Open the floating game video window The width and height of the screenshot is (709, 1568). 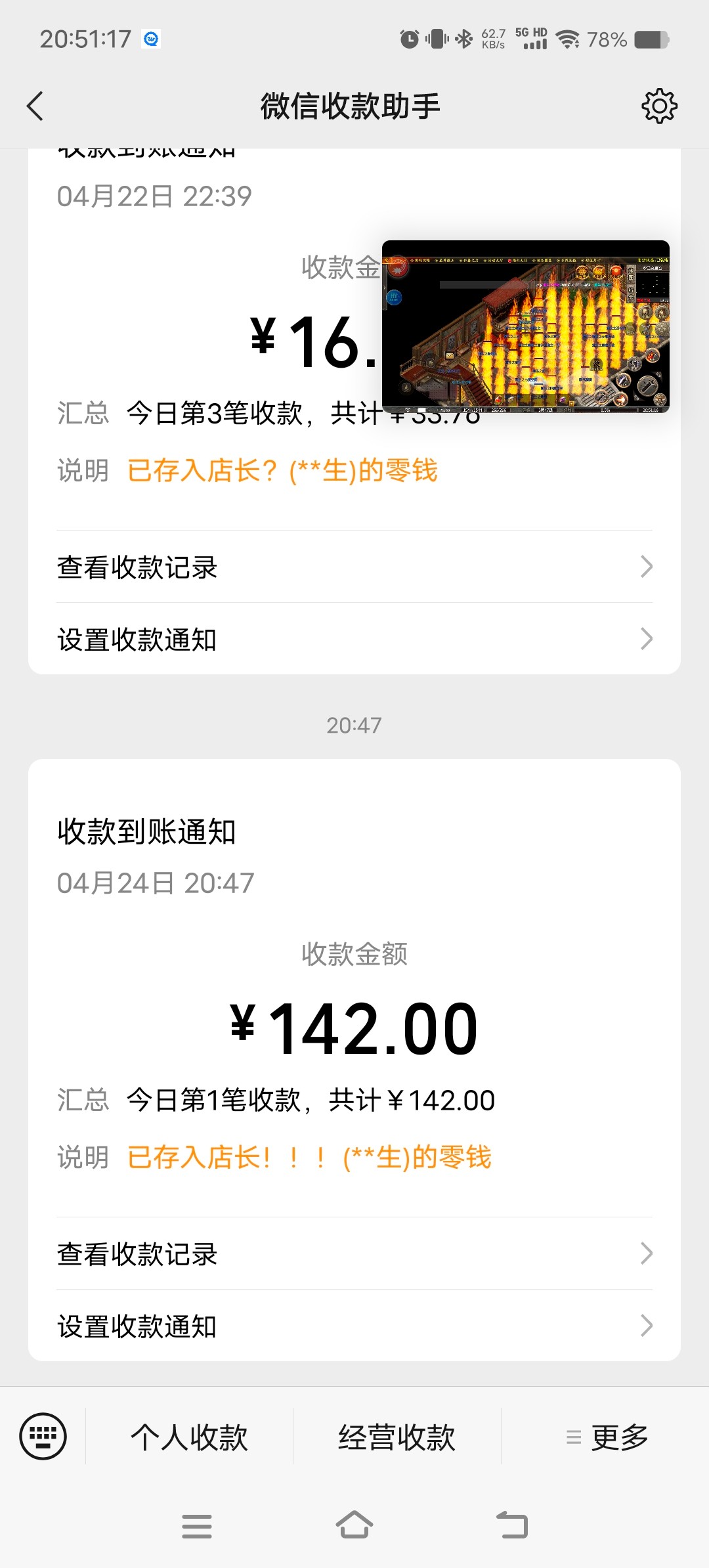pos(525,326)
